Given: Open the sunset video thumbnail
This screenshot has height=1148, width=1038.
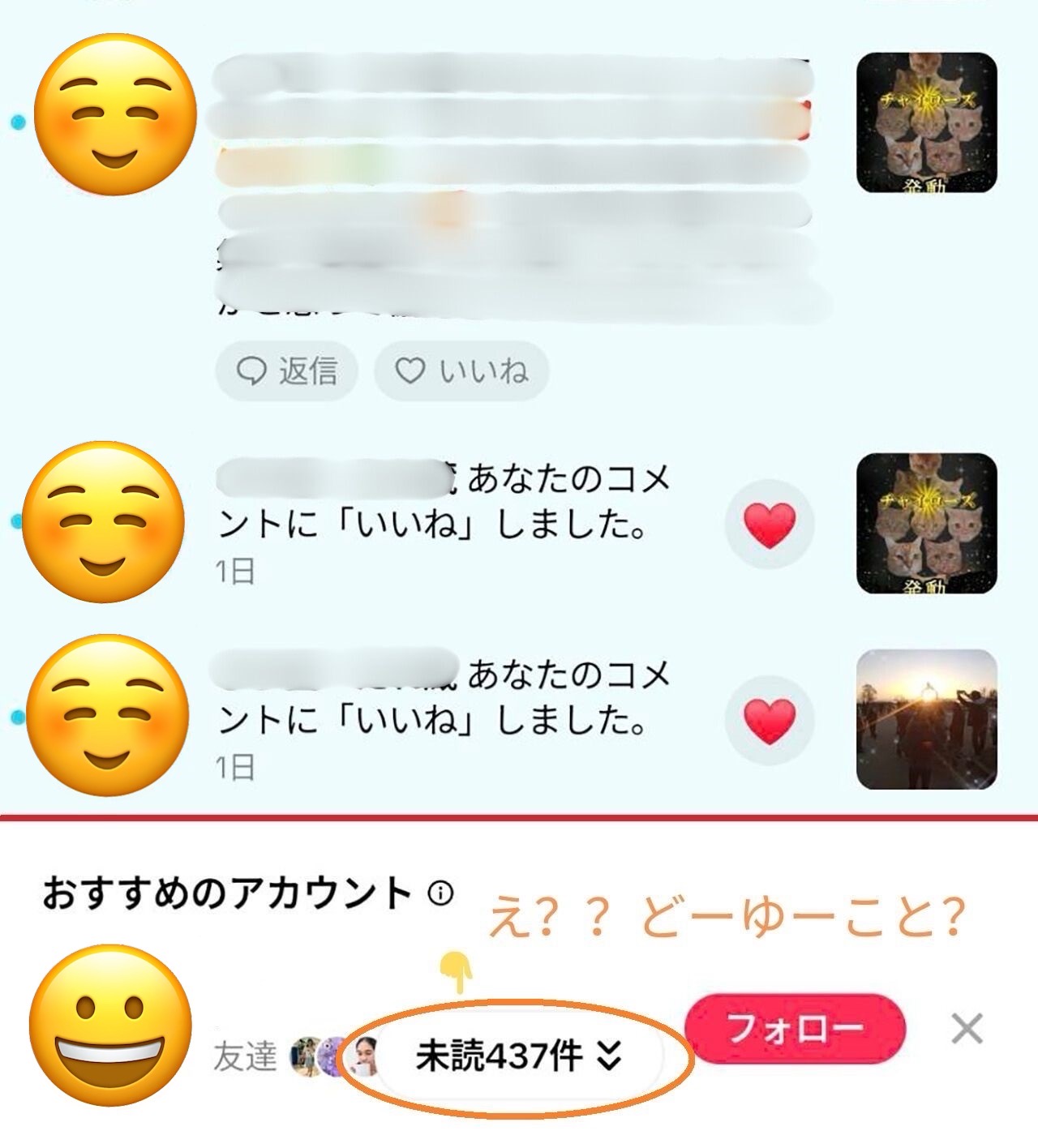Looking at the screenshot, I should point(926,719).
